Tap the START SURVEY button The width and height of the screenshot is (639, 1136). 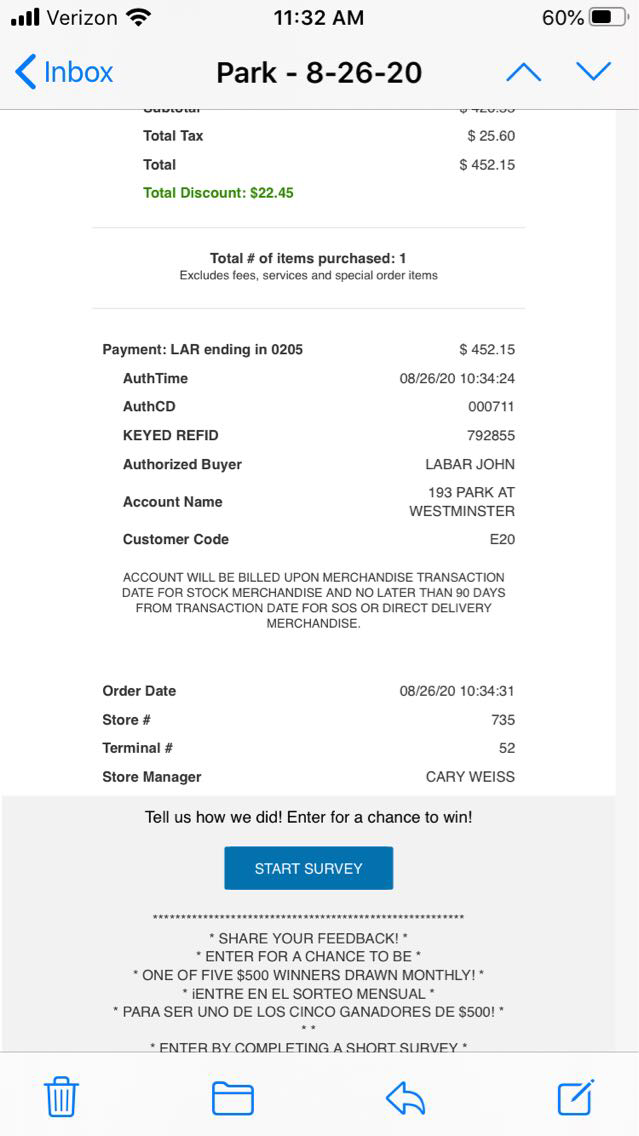308,868
